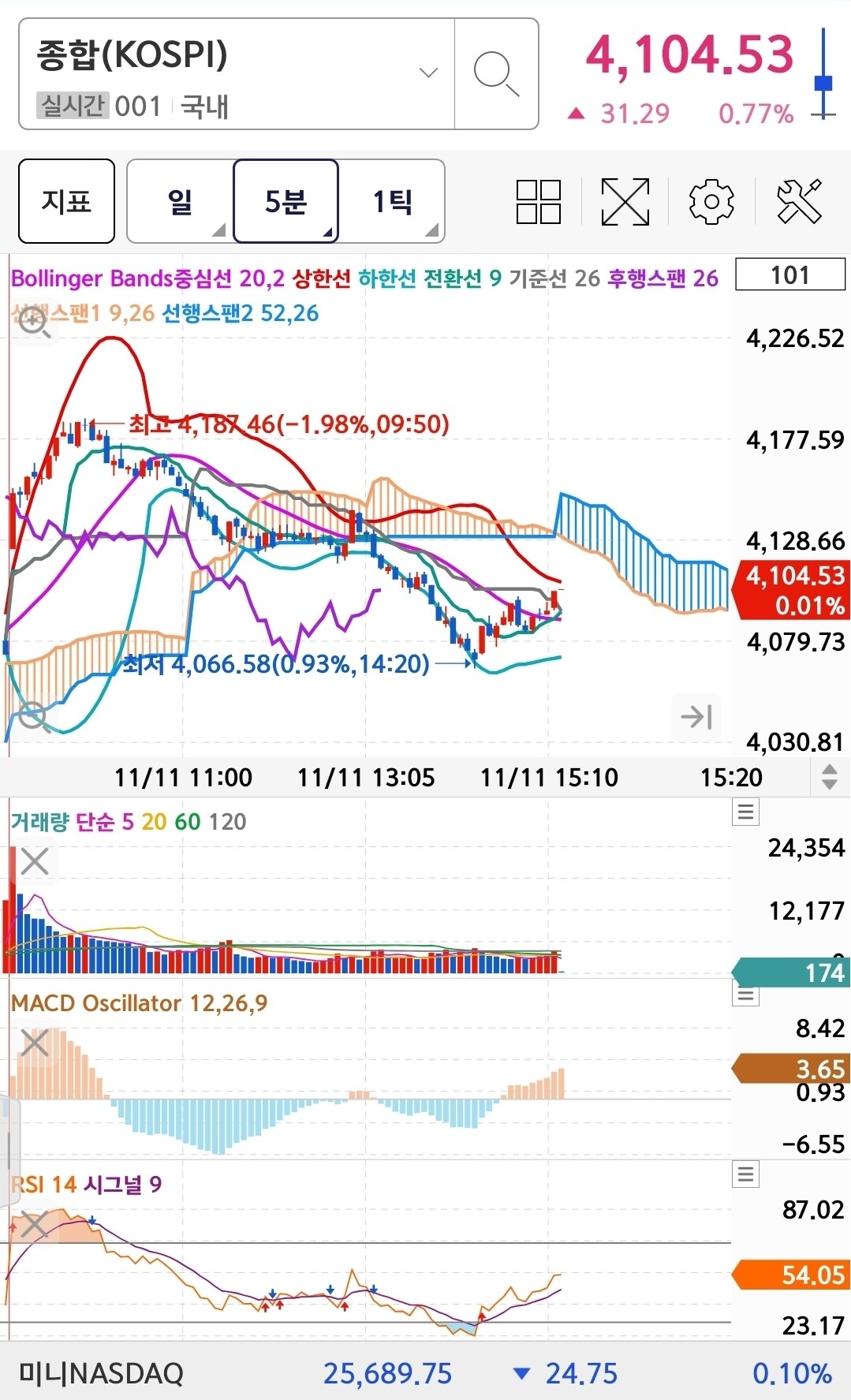Open the chart drawing tools icon
The height and width of the screenshot is (1400, 851).
[x=798, y=202]
